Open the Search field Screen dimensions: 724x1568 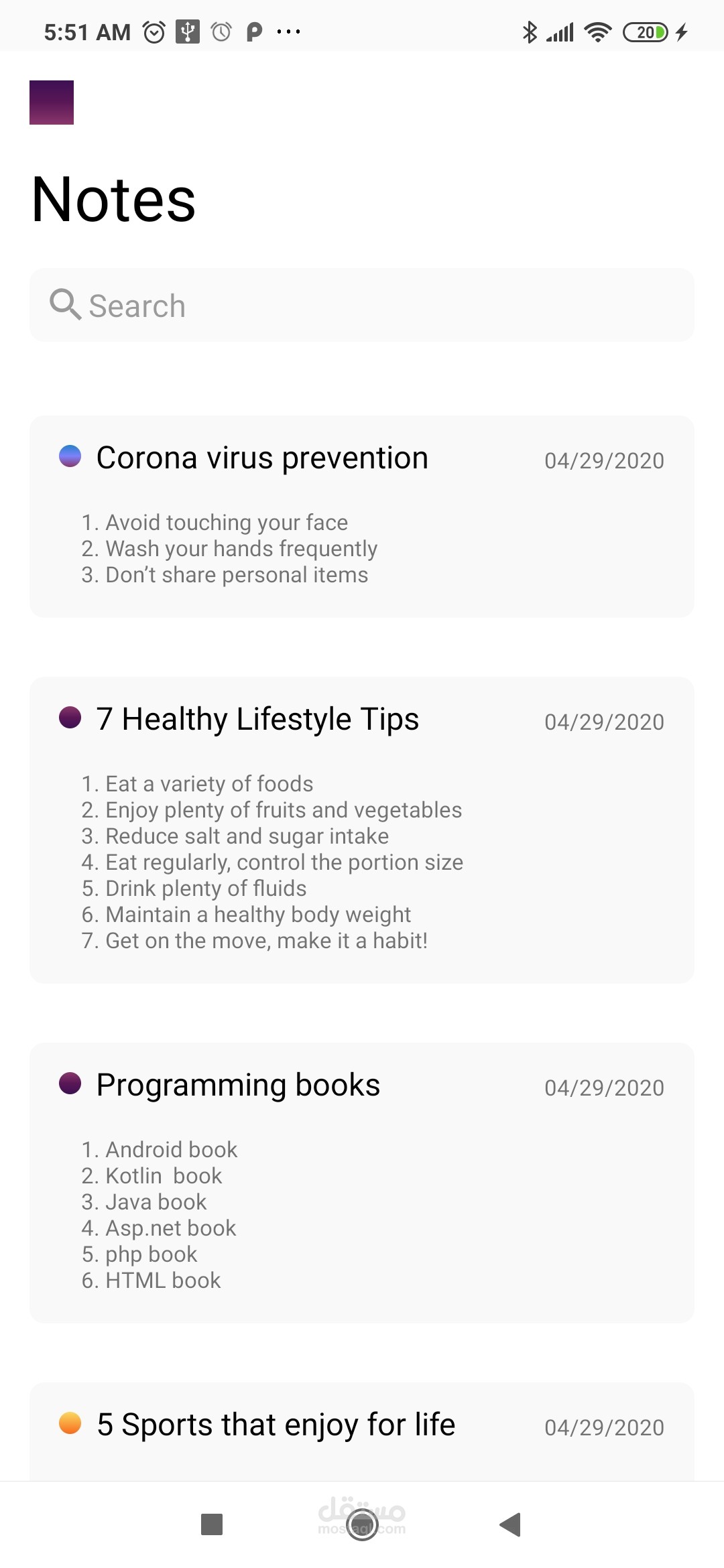click(362, 306)
